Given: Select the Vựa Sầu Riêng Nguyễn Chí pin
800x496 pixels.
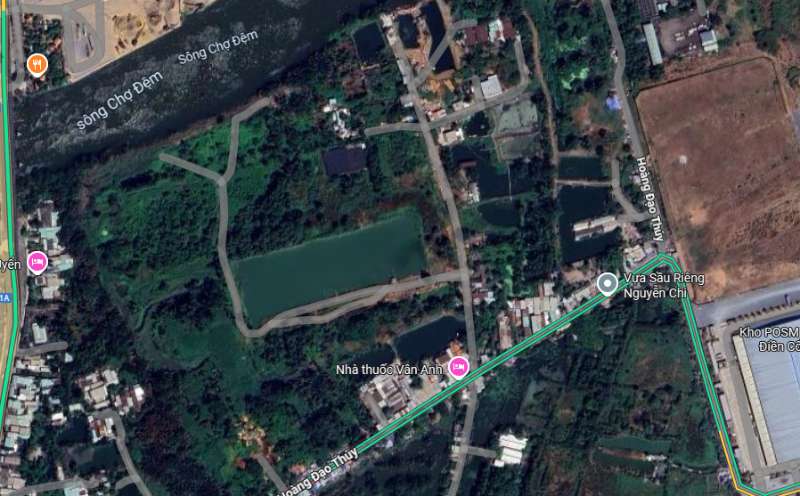Looking at the screenshot, I should (x=606, y=284).
